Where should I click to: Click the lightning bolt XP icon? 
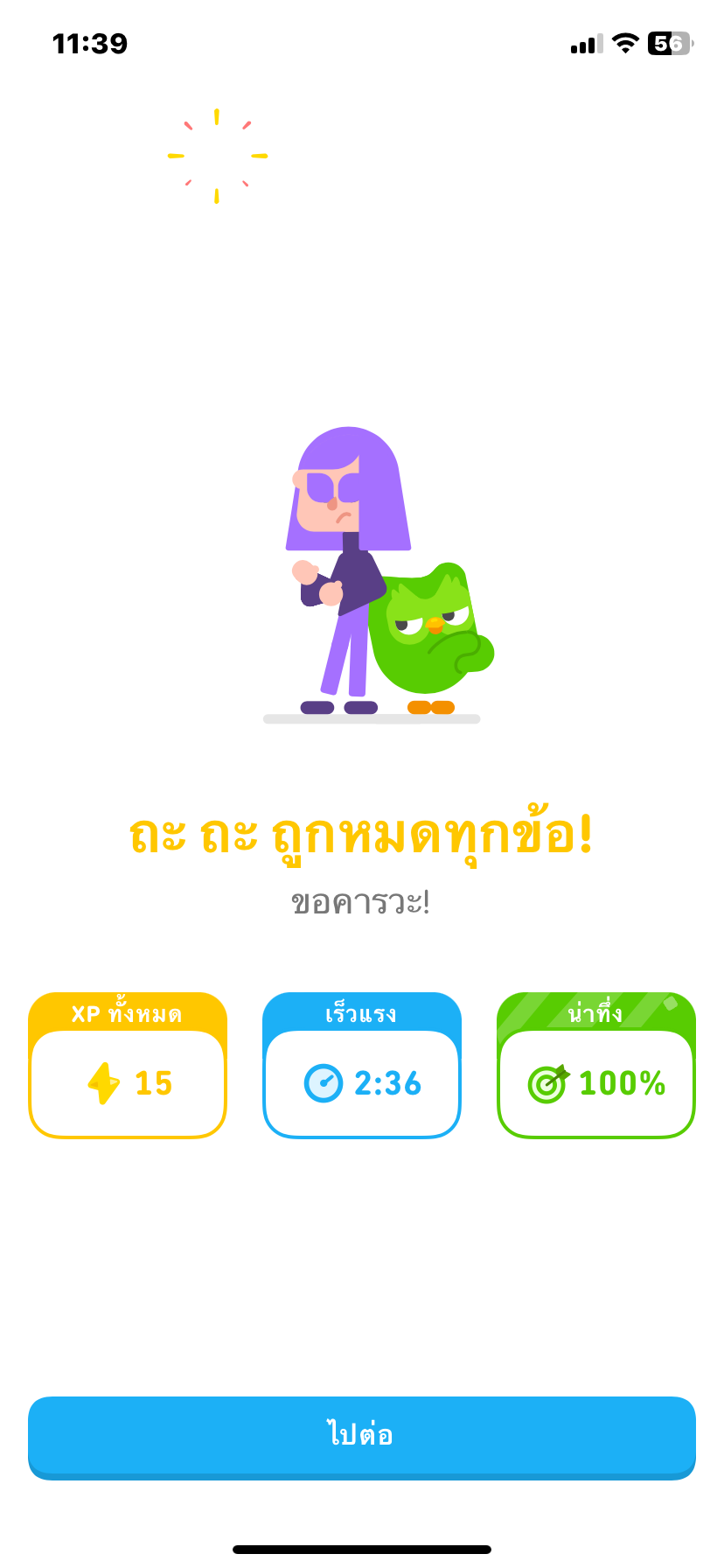pos(103,1082)
